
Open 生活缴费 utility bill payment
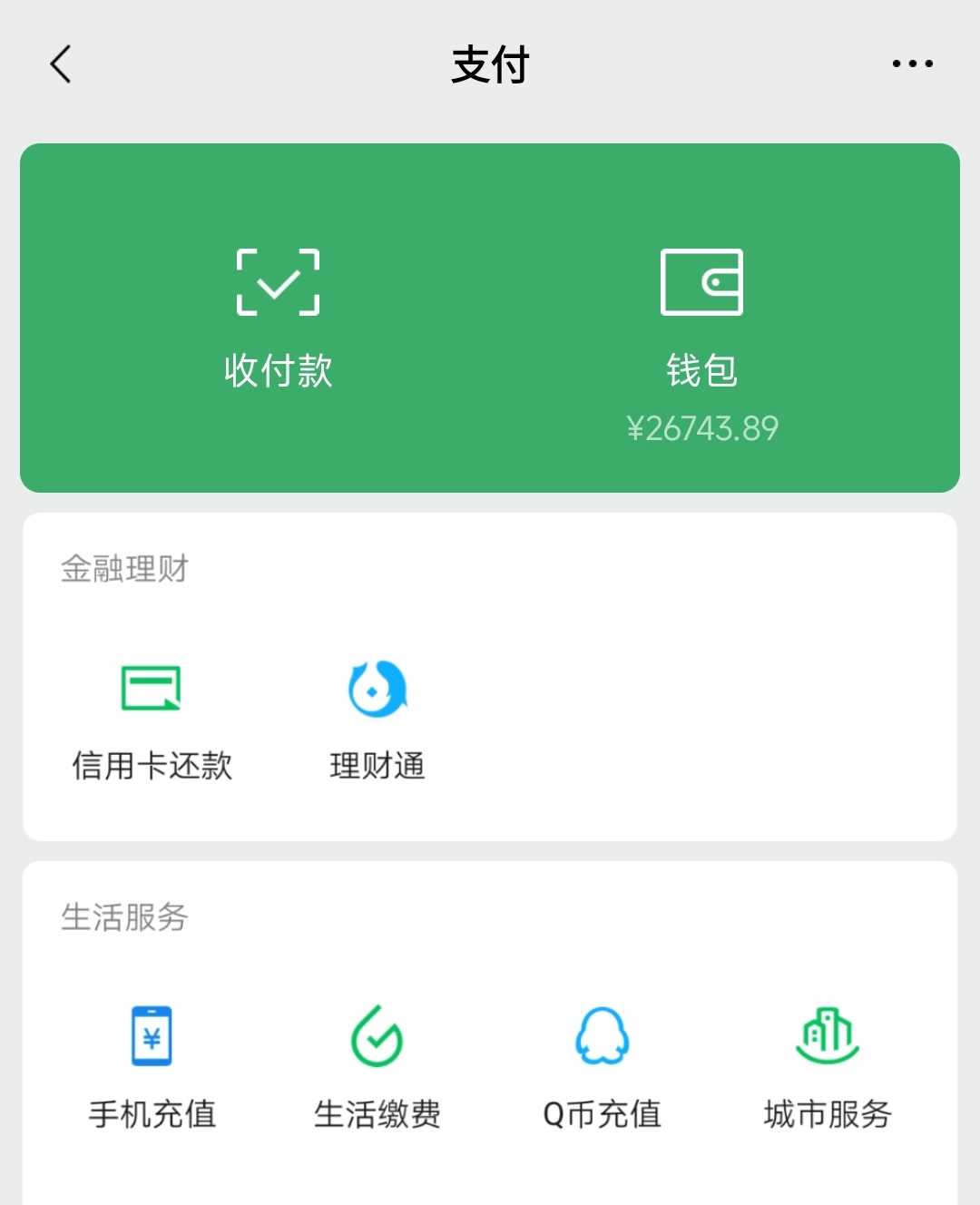point(377,1066)
